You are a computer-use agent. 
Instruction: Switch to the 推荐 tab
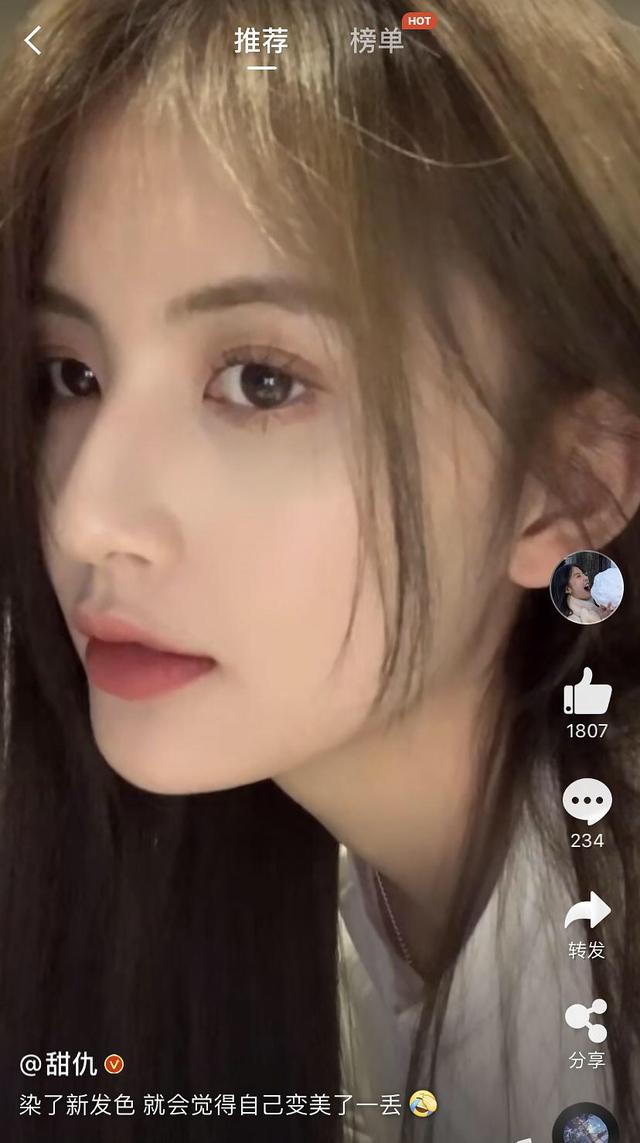pyautogui.click(x=261, y=41)
